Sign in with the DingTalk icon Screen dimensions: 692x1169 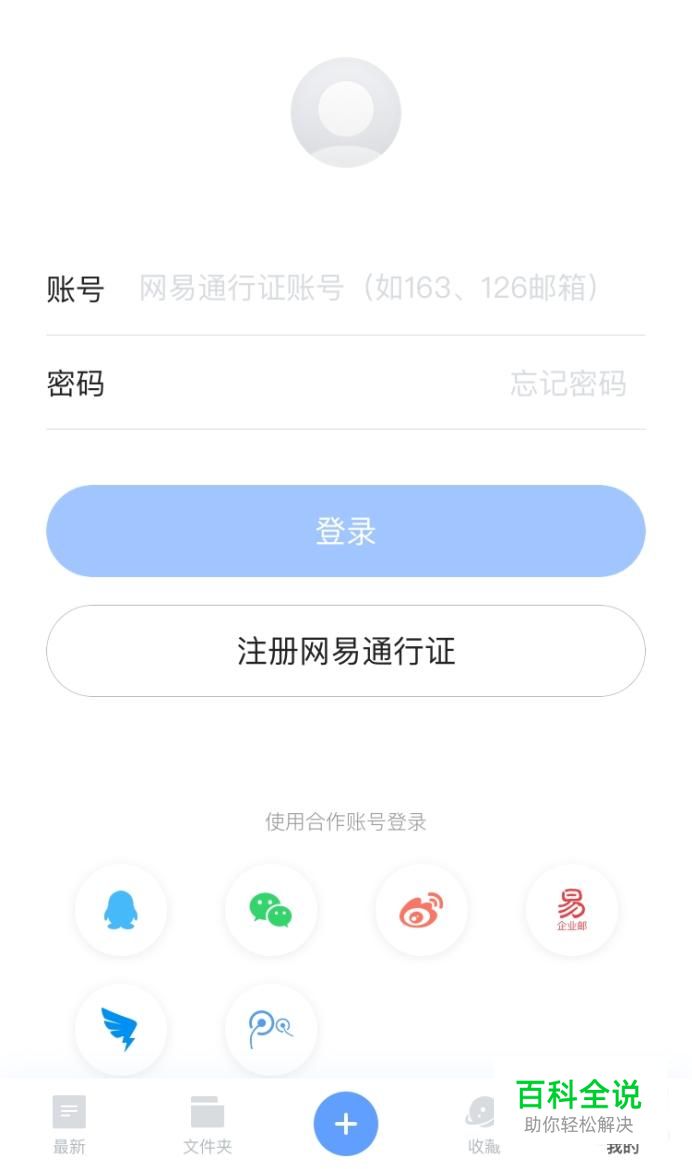click(x=121, y=1029)
